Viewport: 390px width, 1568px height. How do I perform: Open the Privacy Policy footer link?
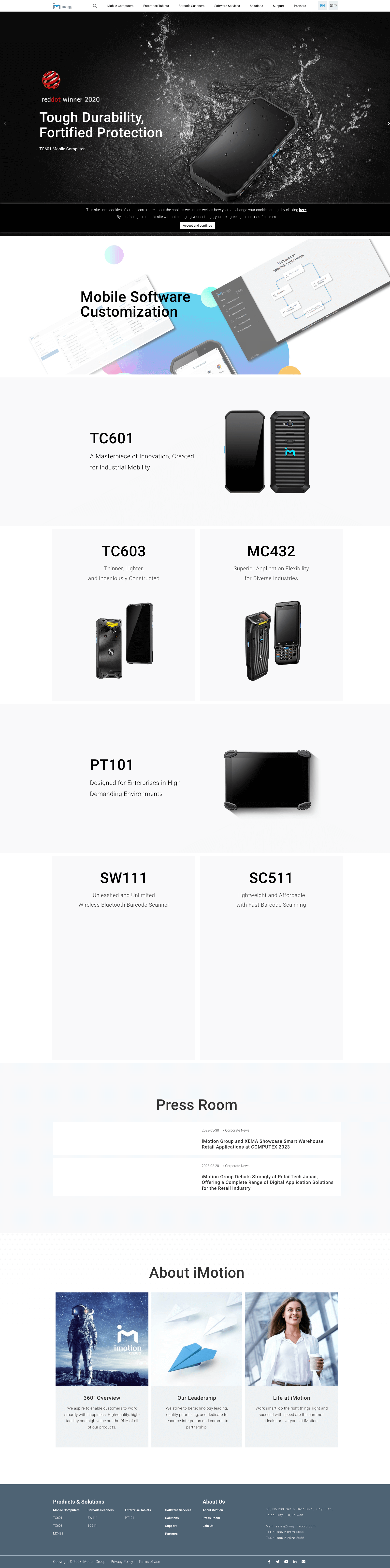[x=122, y=1561]
